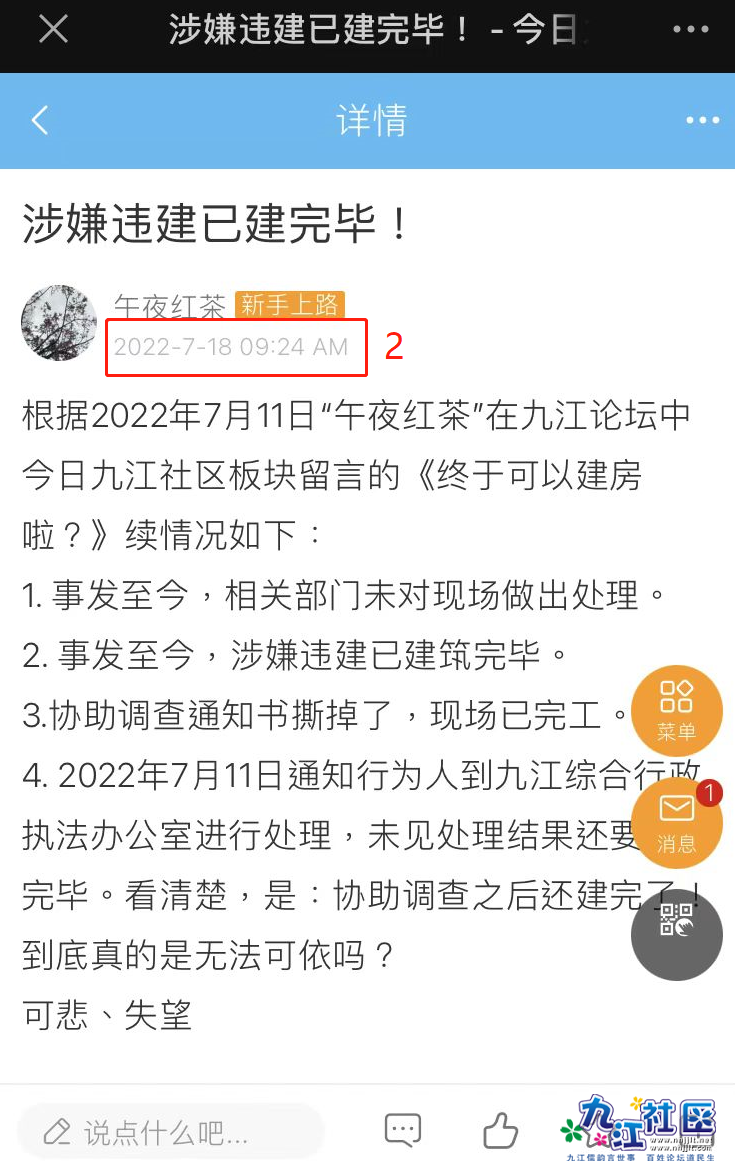Select the 详情 header tab
This screenshot has height=1163, width=735.
(x=371, y=120)
